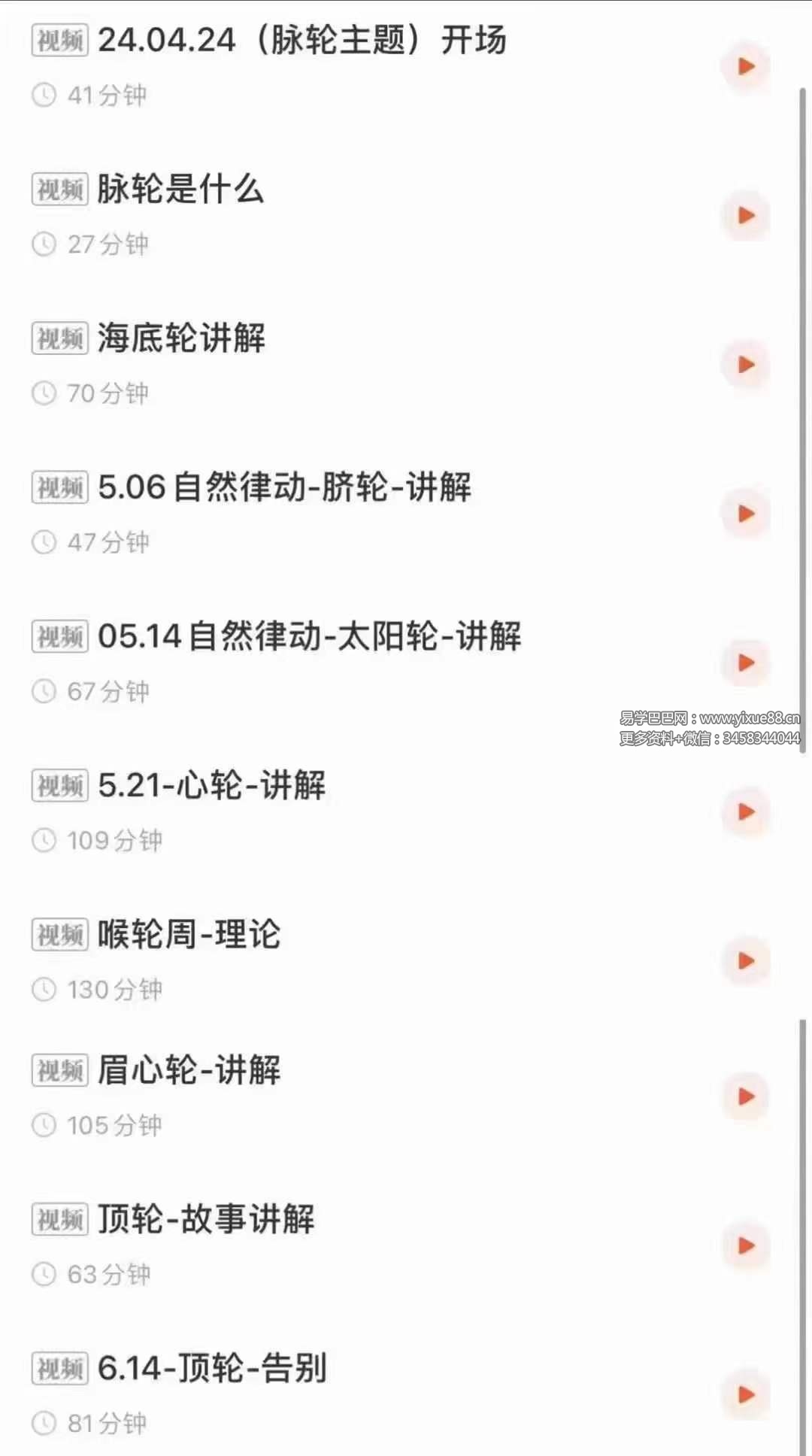Screen dimensions: 812x1456
Task: Play the 喉轮周-理论 video
Action: (745, 960)
